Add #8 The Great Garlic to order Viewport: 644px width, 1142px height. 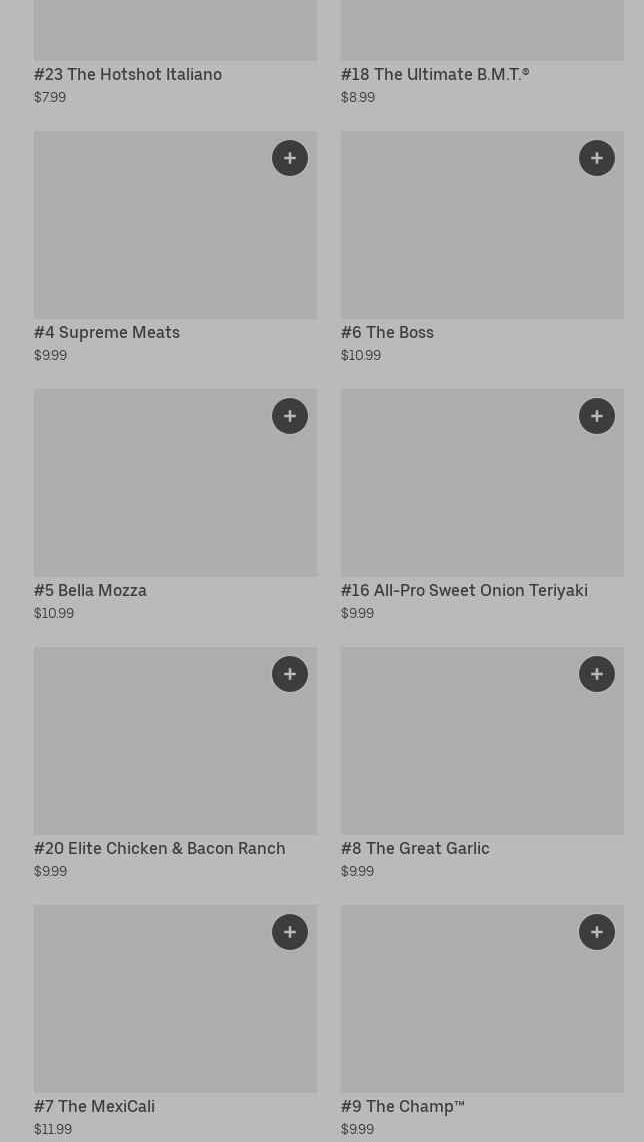pyautogui.click(x=597, y=674)
